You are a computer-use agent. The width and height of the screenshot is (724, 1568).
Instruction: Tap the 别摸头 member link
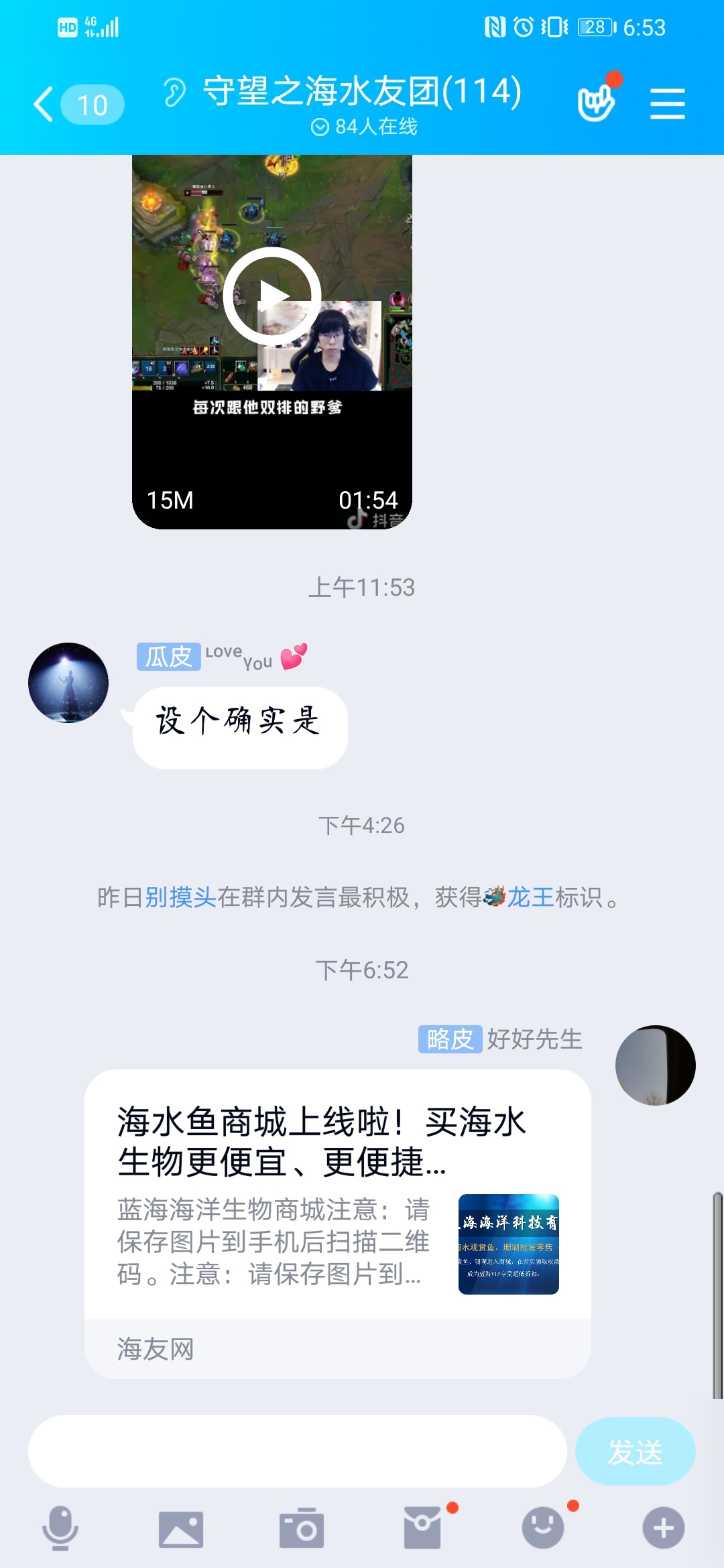point(180,897)
